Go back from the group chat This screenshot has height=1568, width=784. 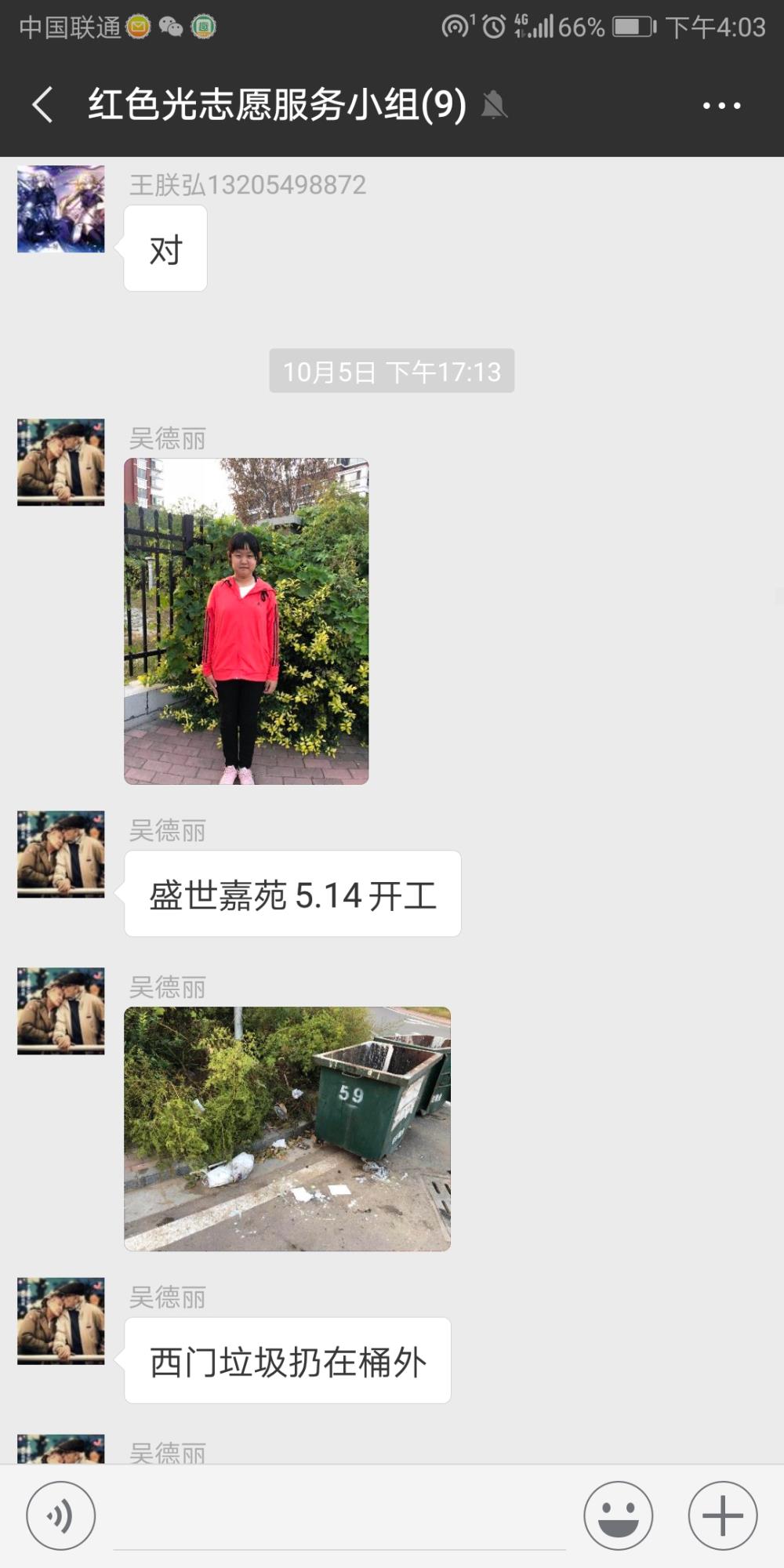(42, 104)
